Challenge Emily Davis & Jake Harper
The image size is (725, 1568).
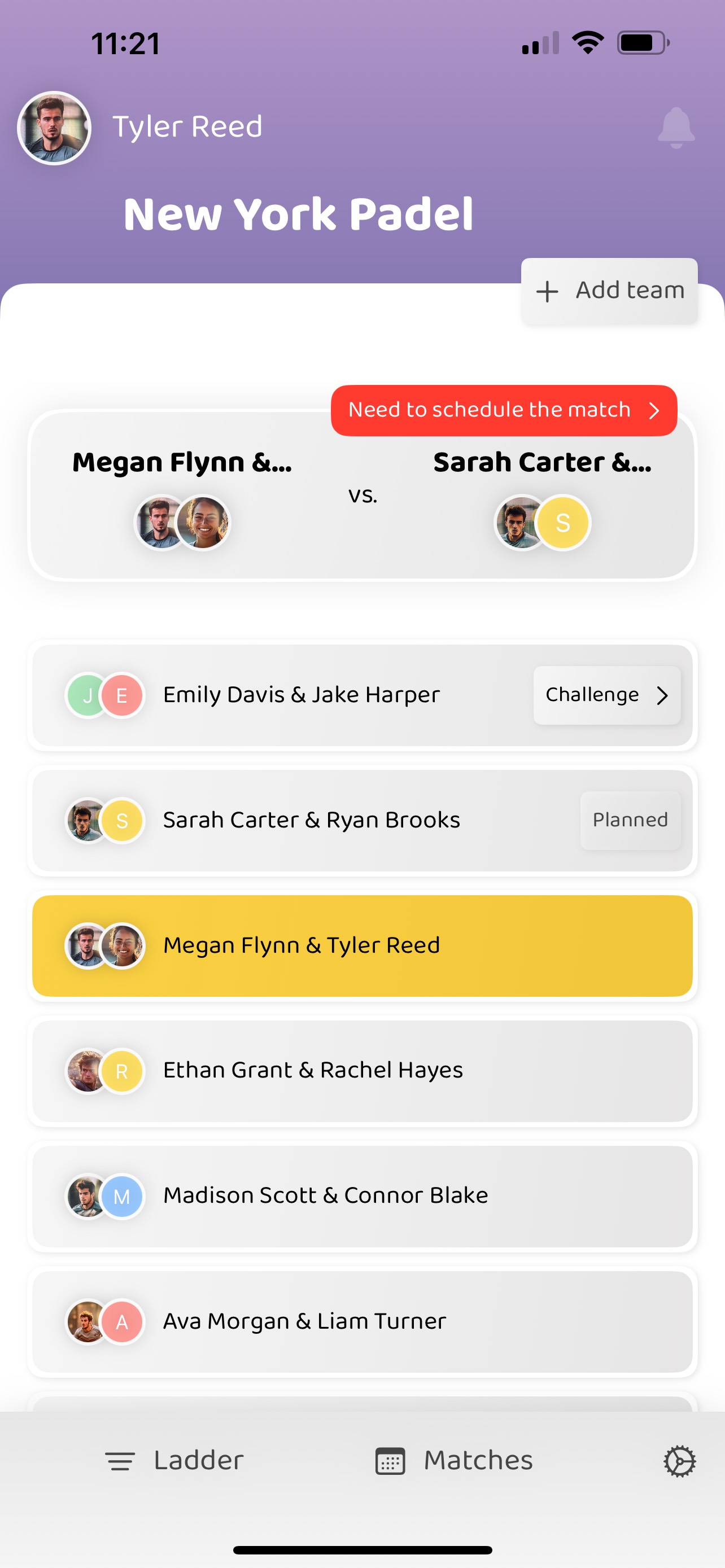[x=606, y=695]
